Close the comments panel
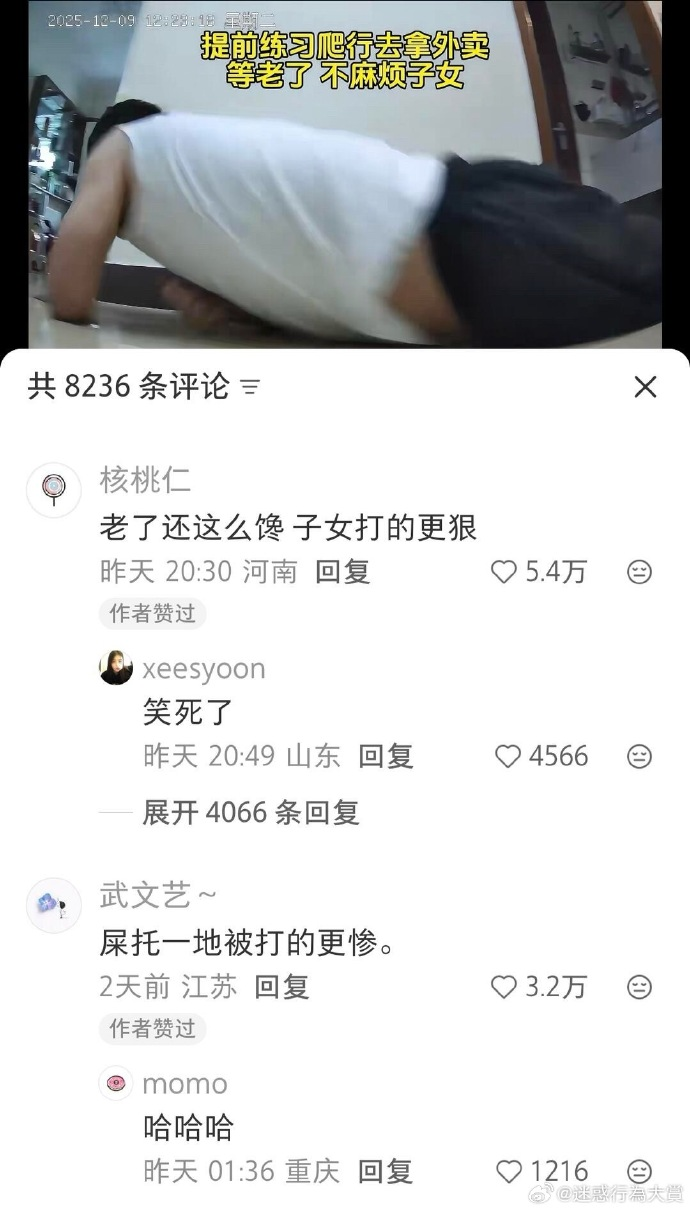This screenshot has width=690, height=1210. pyautogui.click(x=645, y=387)
